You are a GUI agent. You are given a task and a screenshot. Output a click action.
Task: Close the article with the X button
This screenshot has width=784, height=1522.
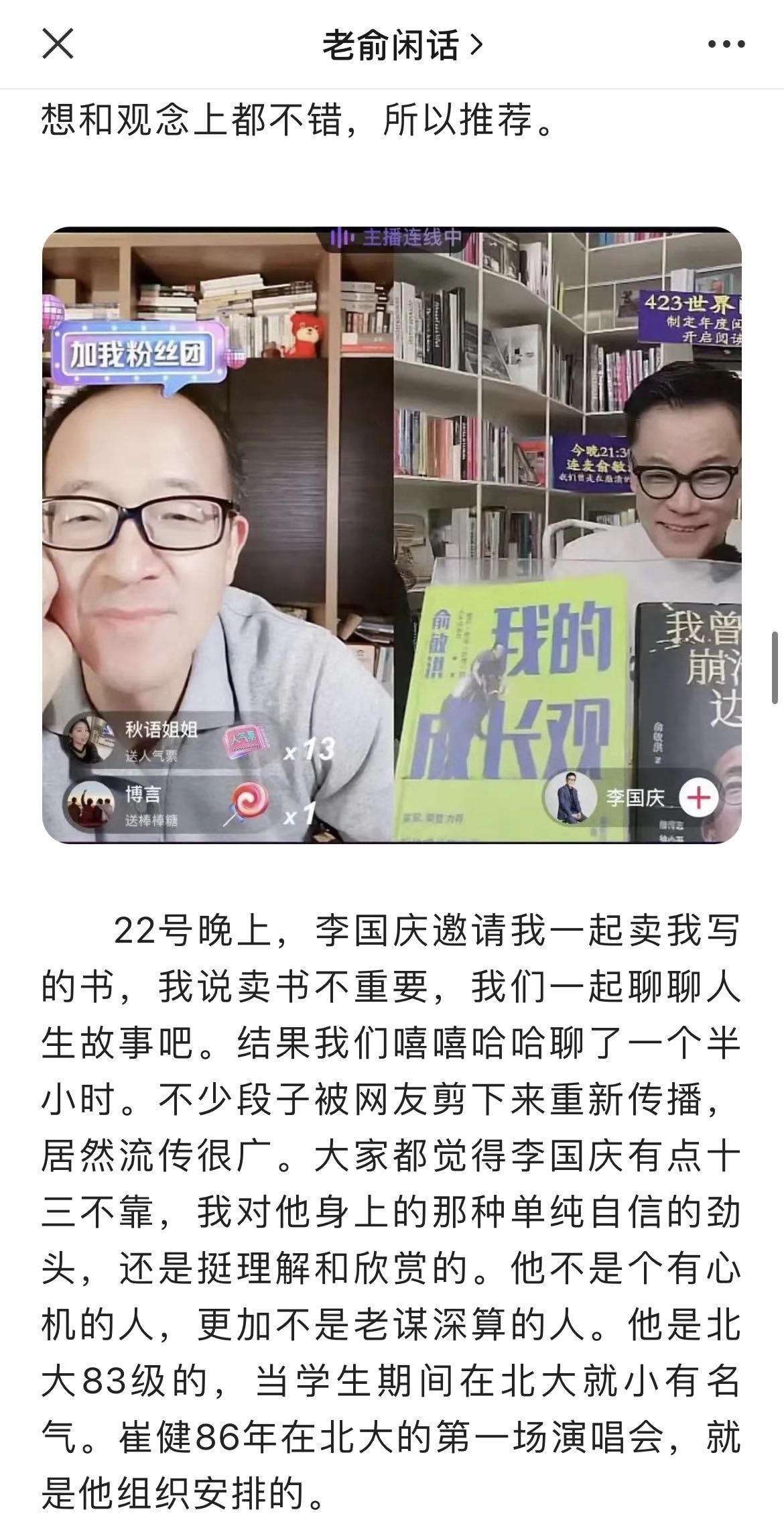click(58, 44)
